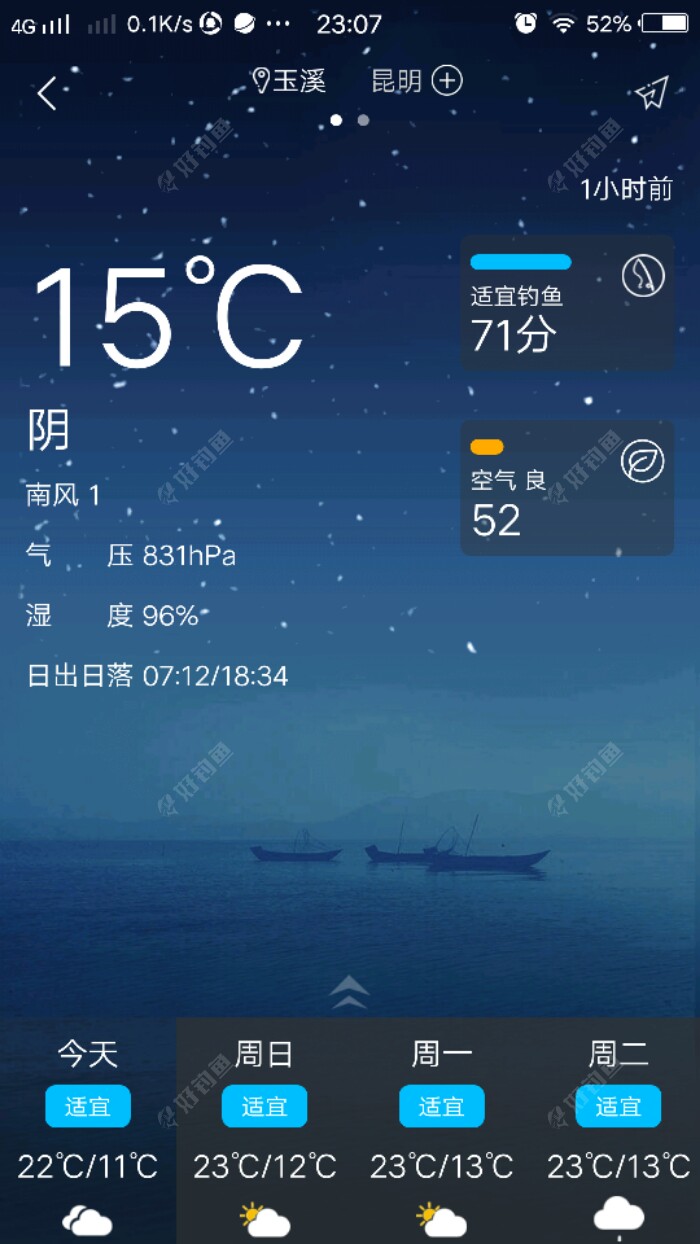This screenshot has height=1244, width=700.
Task: Expand the forecast panel with the up chevron
Action: 349,992
